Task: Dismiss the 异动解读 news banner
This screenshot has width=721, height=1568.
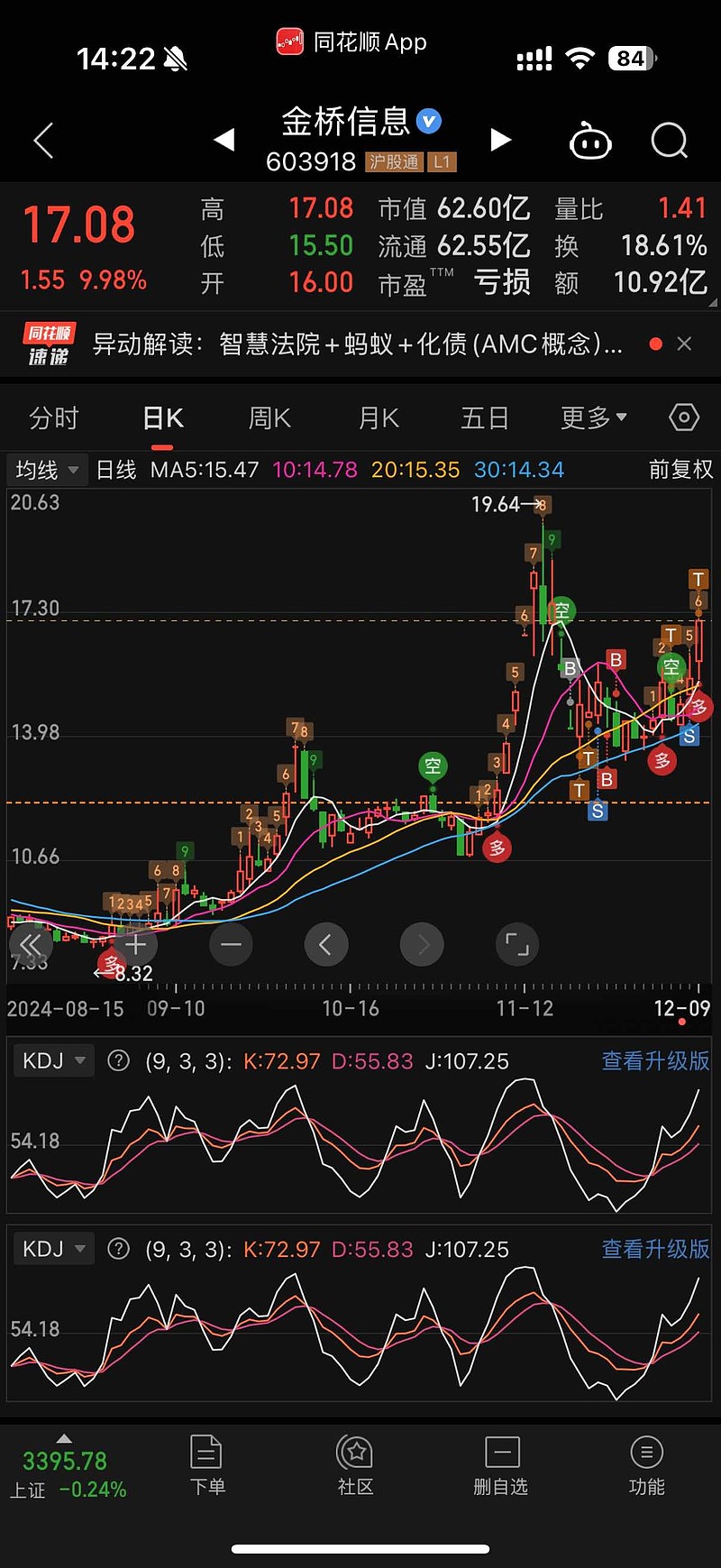Action: (x=684, y=344)
